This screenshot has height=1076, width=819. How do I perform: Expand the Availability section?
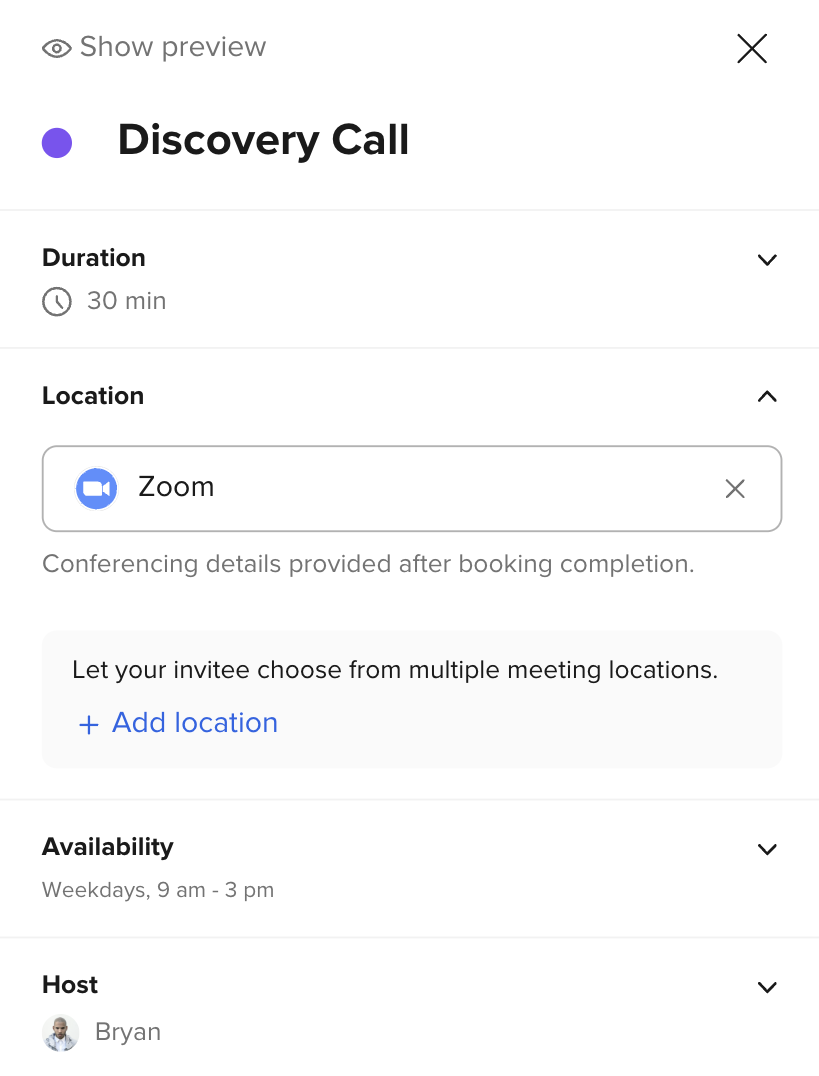click(767, 848)
